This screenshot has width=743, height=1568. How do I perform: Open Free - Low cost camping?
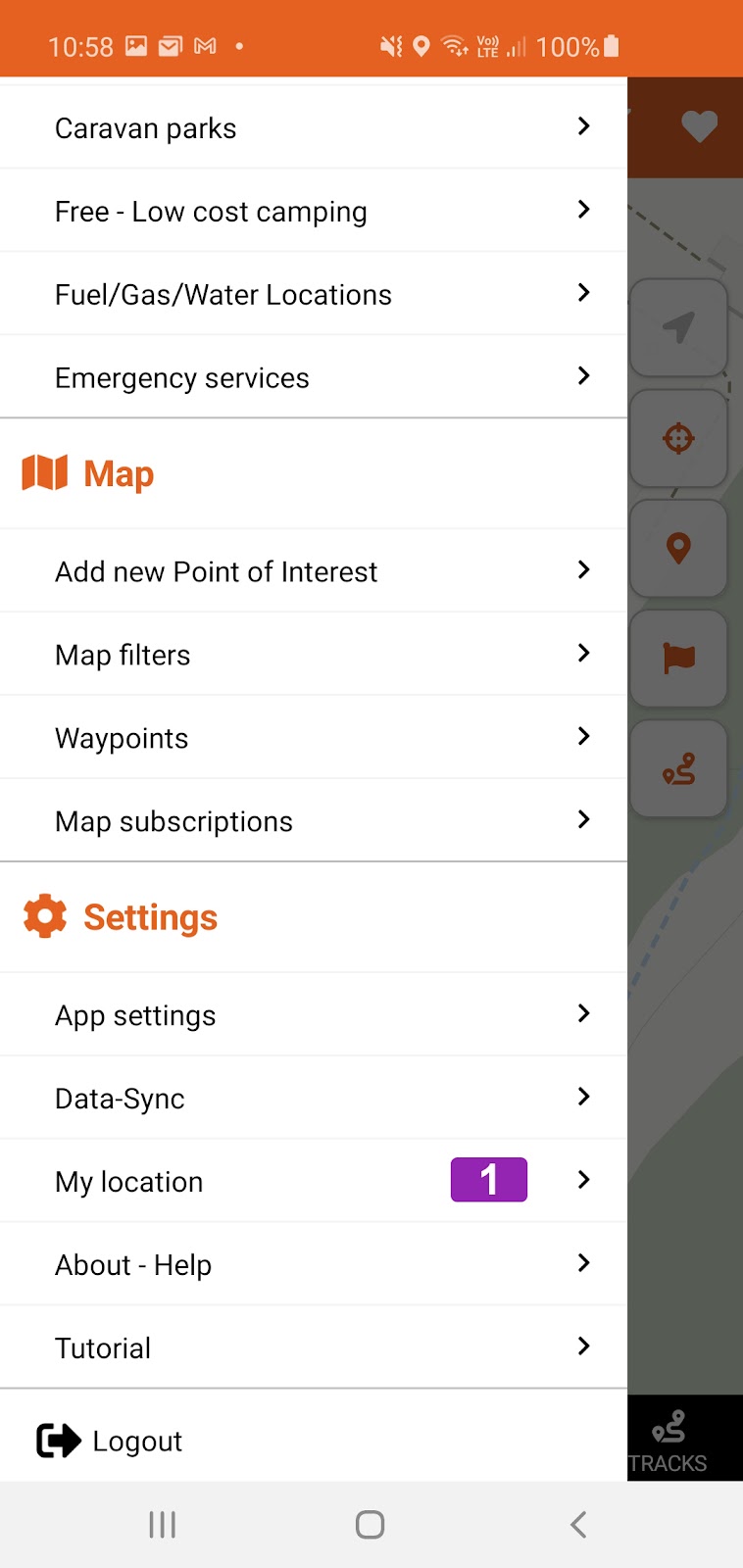(314, 212)
